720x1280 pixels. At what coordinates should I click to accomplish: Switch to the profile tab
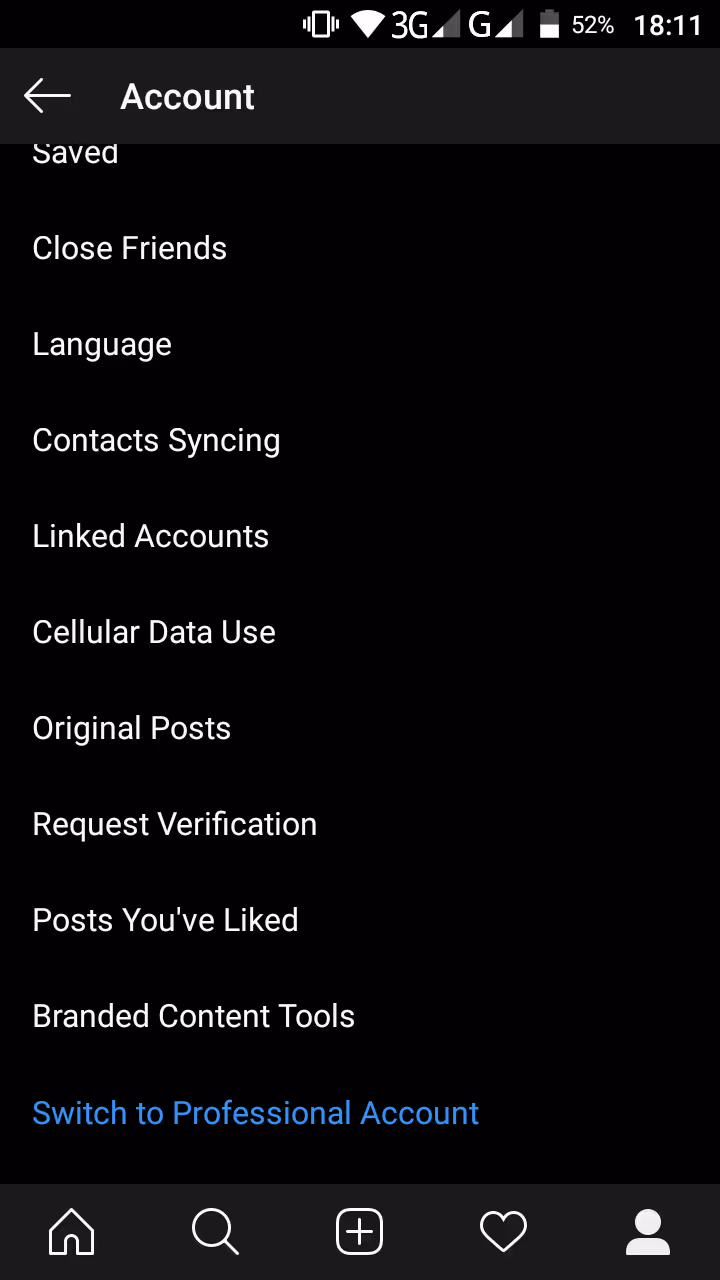(648, 1231)
